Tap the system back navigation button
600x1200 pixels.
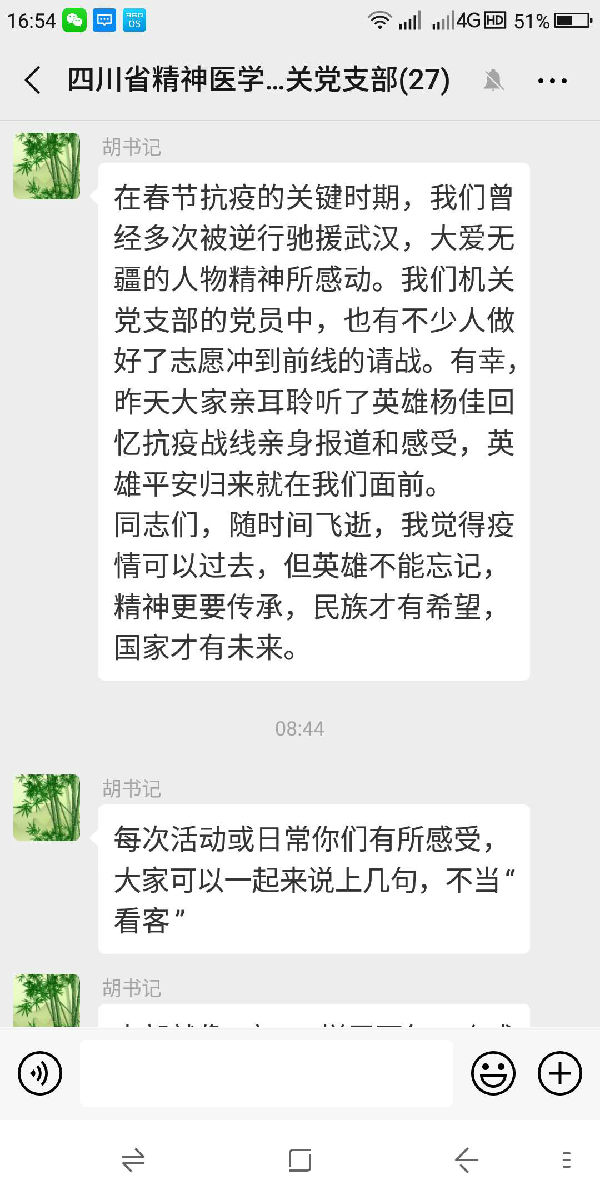[x=466, y=1160]
